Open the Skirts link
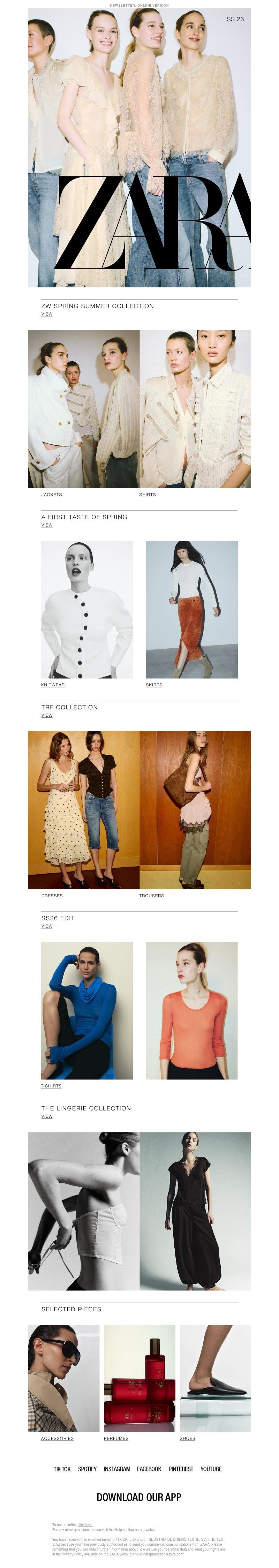279x1568 pixels. (153, 685)
